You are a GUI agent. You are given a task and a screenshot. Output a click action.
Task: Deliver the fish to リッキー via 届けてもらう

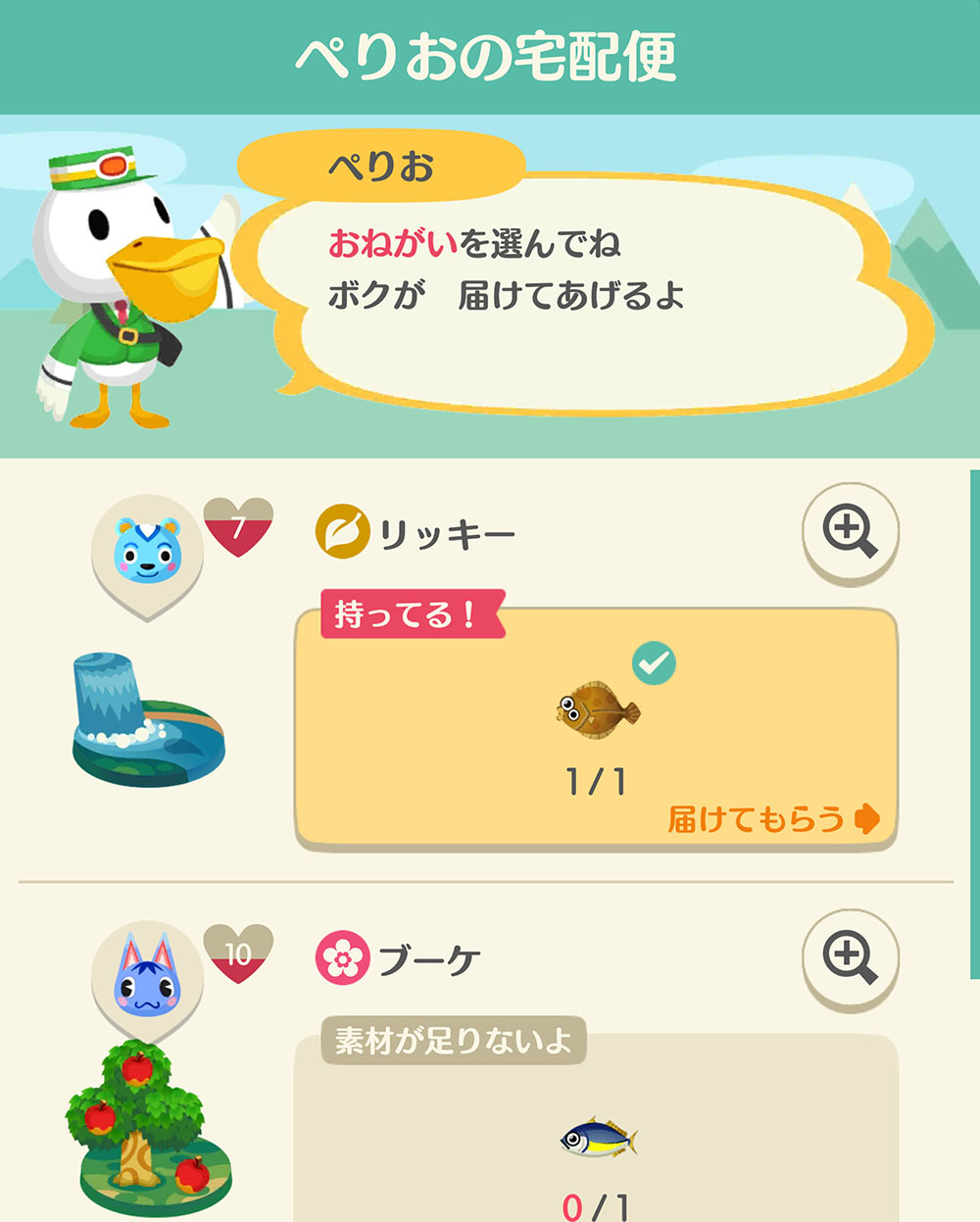click(772, 818)
